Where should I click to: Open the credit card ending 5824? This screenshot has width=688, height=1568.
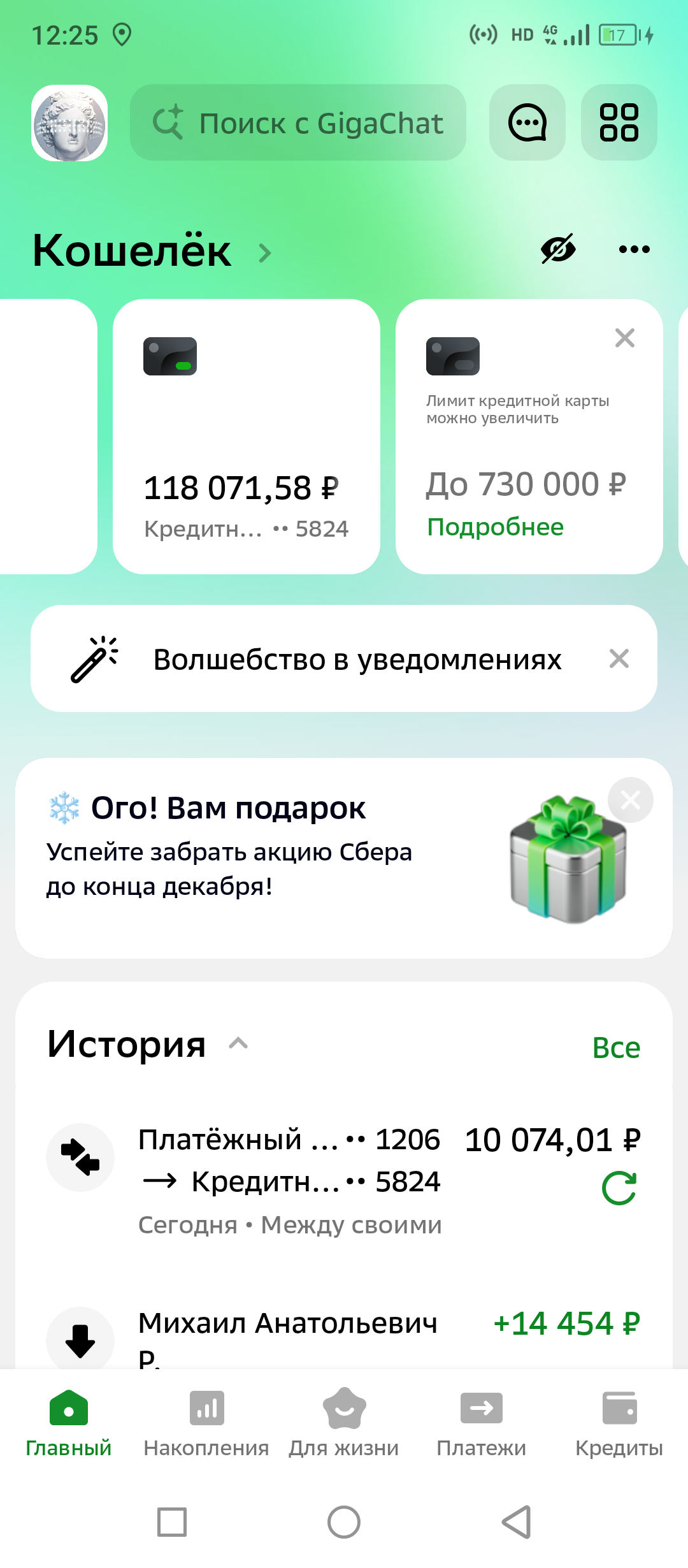click(x=246, y=437)
